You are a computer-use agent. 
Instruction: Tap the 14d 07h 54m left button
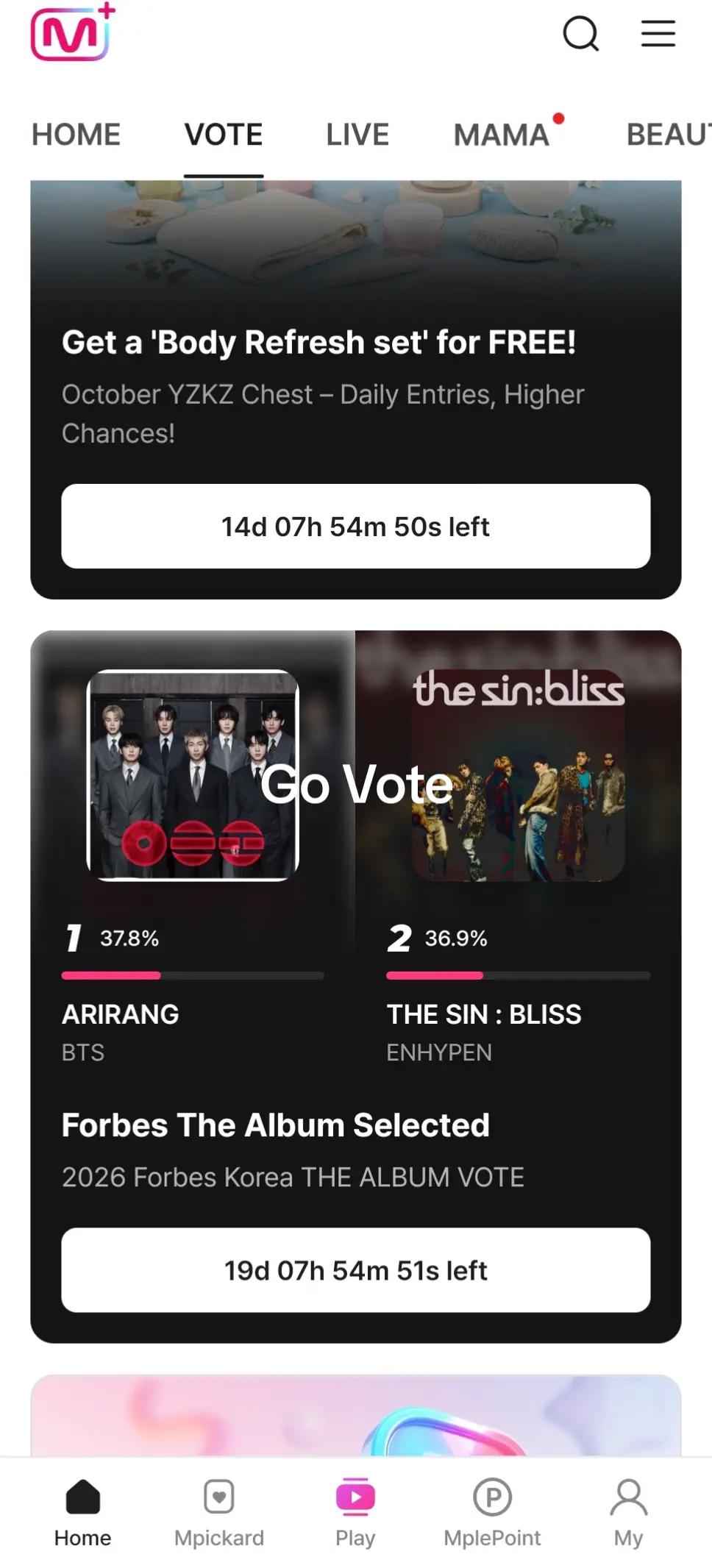tap(356, 527)
